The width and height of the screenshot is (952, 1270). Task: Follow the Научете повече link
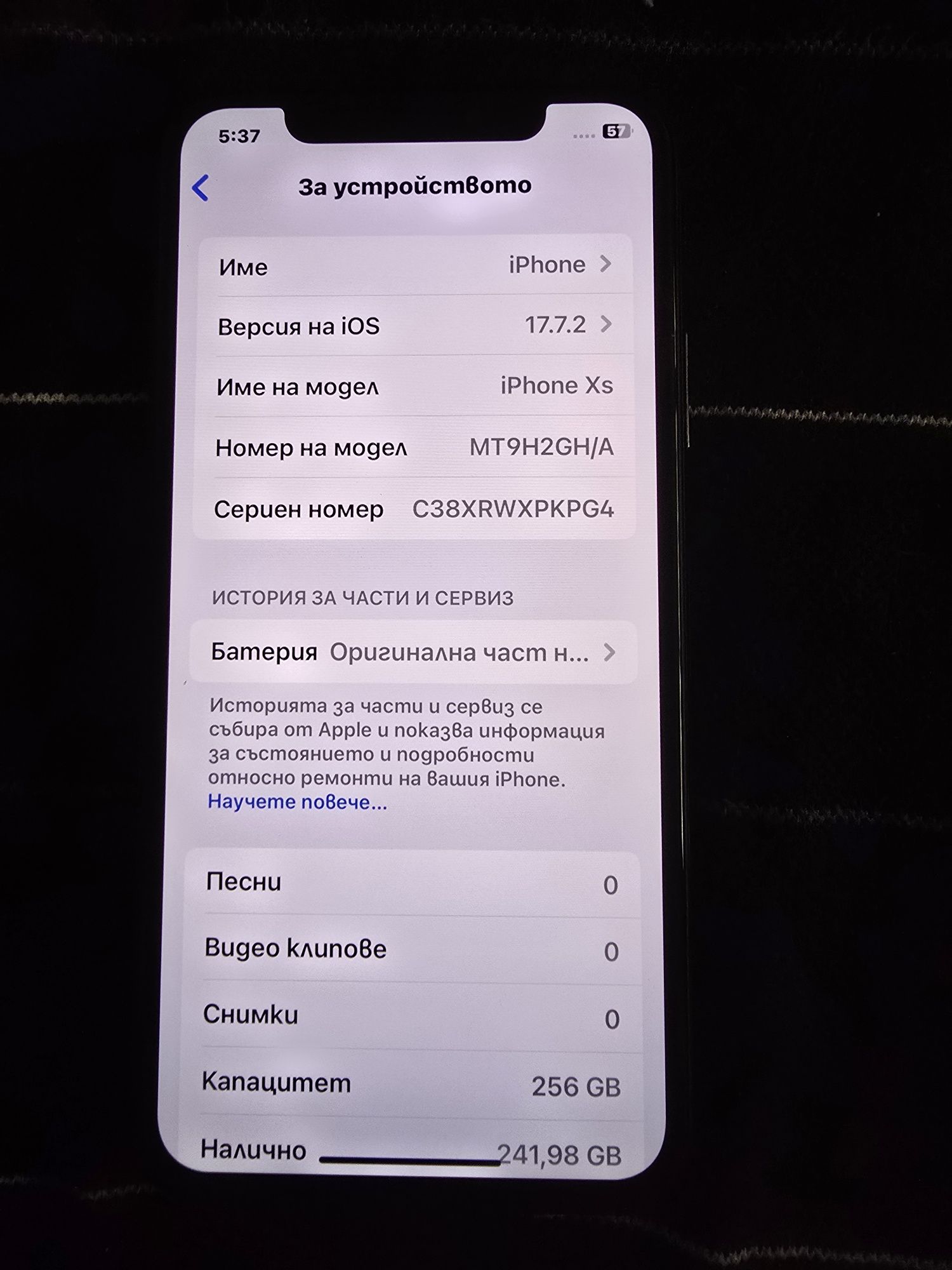pos(297,802)
